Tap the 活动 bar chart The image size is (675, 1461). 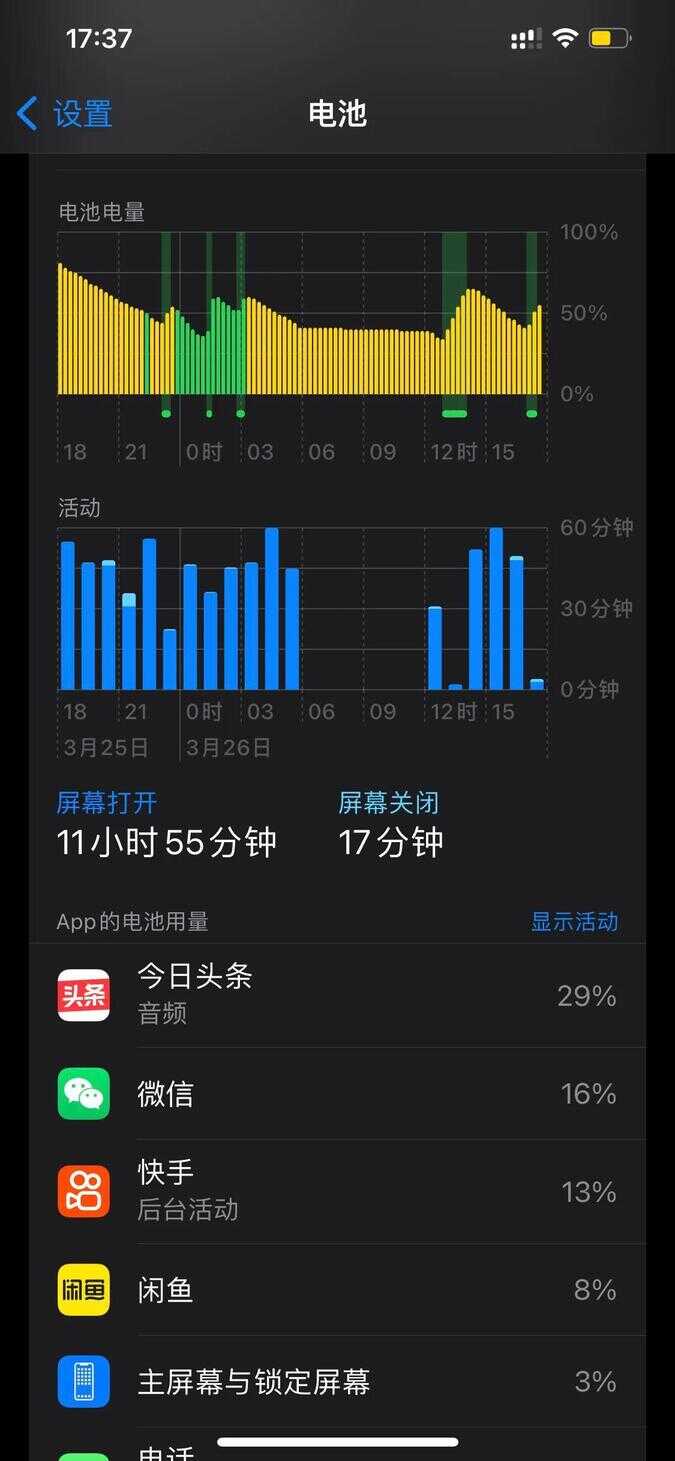tap(300, 610)
